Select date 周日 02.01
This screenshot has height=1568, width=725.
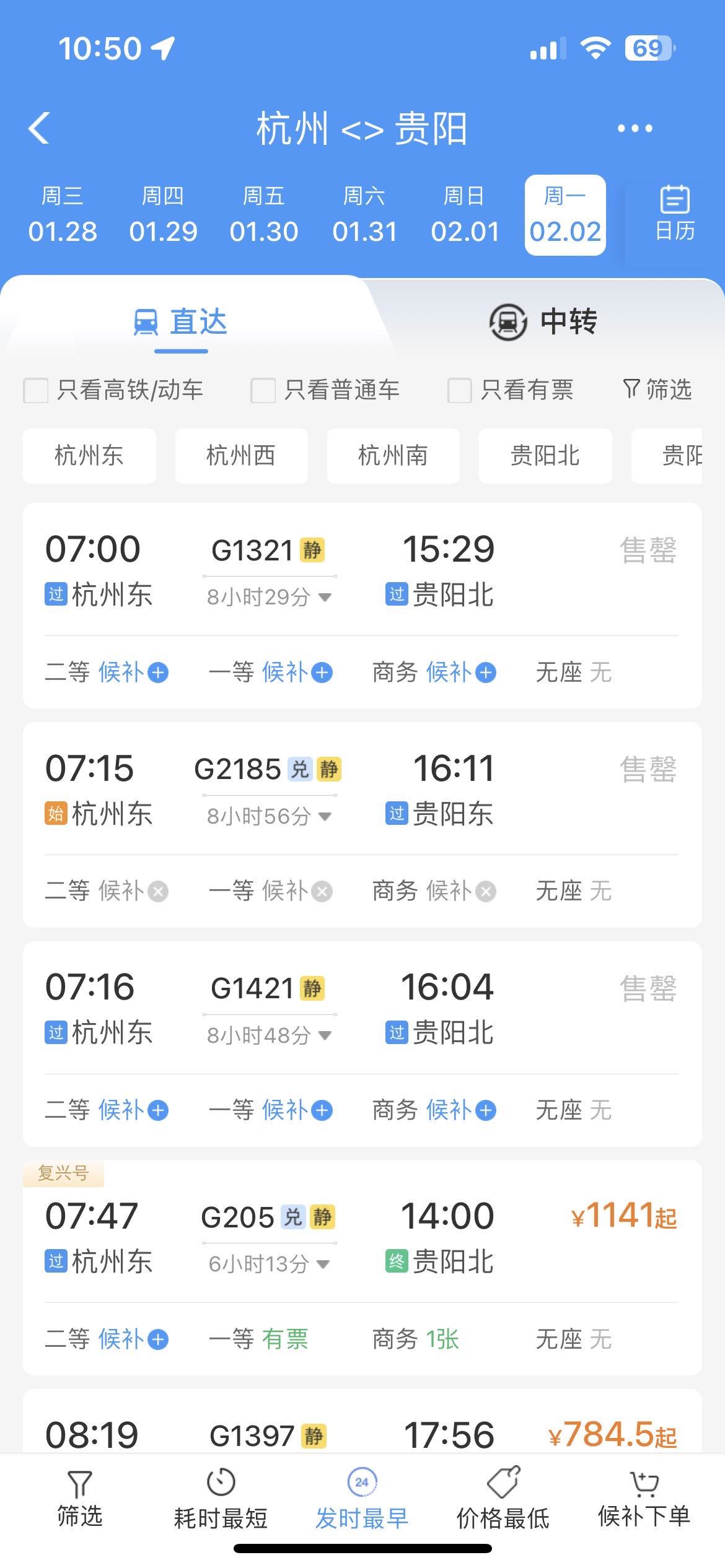[x=465, y=215]
